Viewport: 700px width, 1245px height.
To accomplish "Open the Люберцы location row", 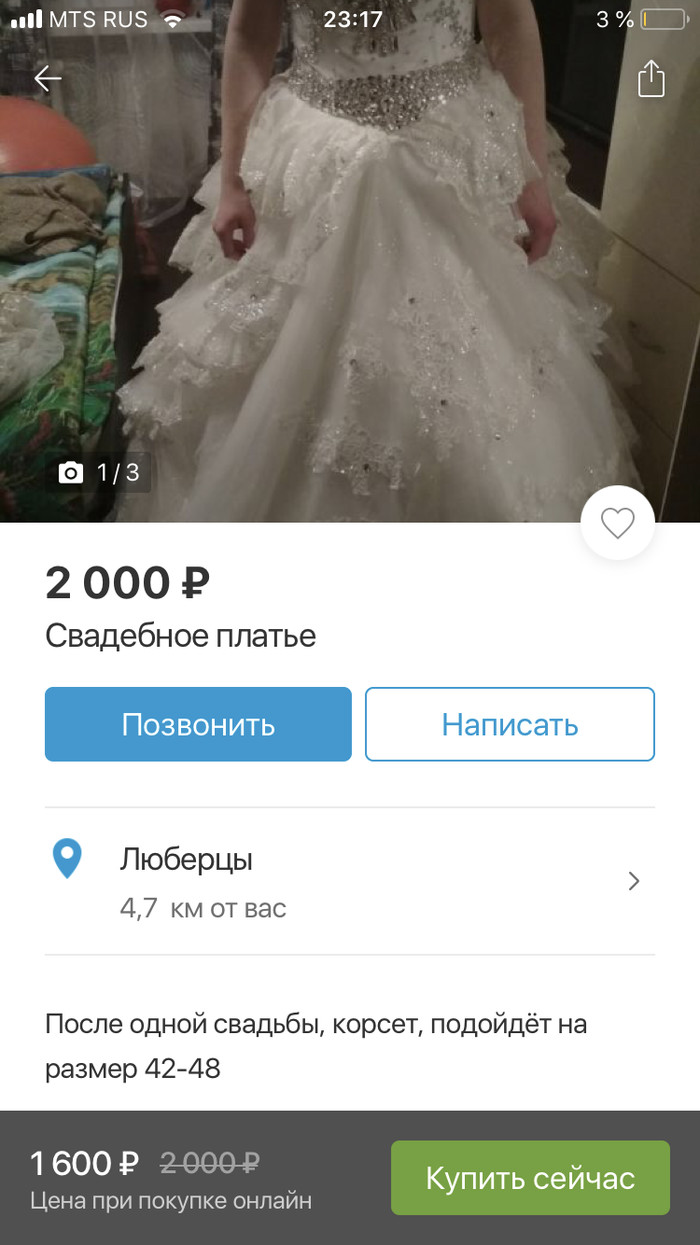I will [350, 881].
